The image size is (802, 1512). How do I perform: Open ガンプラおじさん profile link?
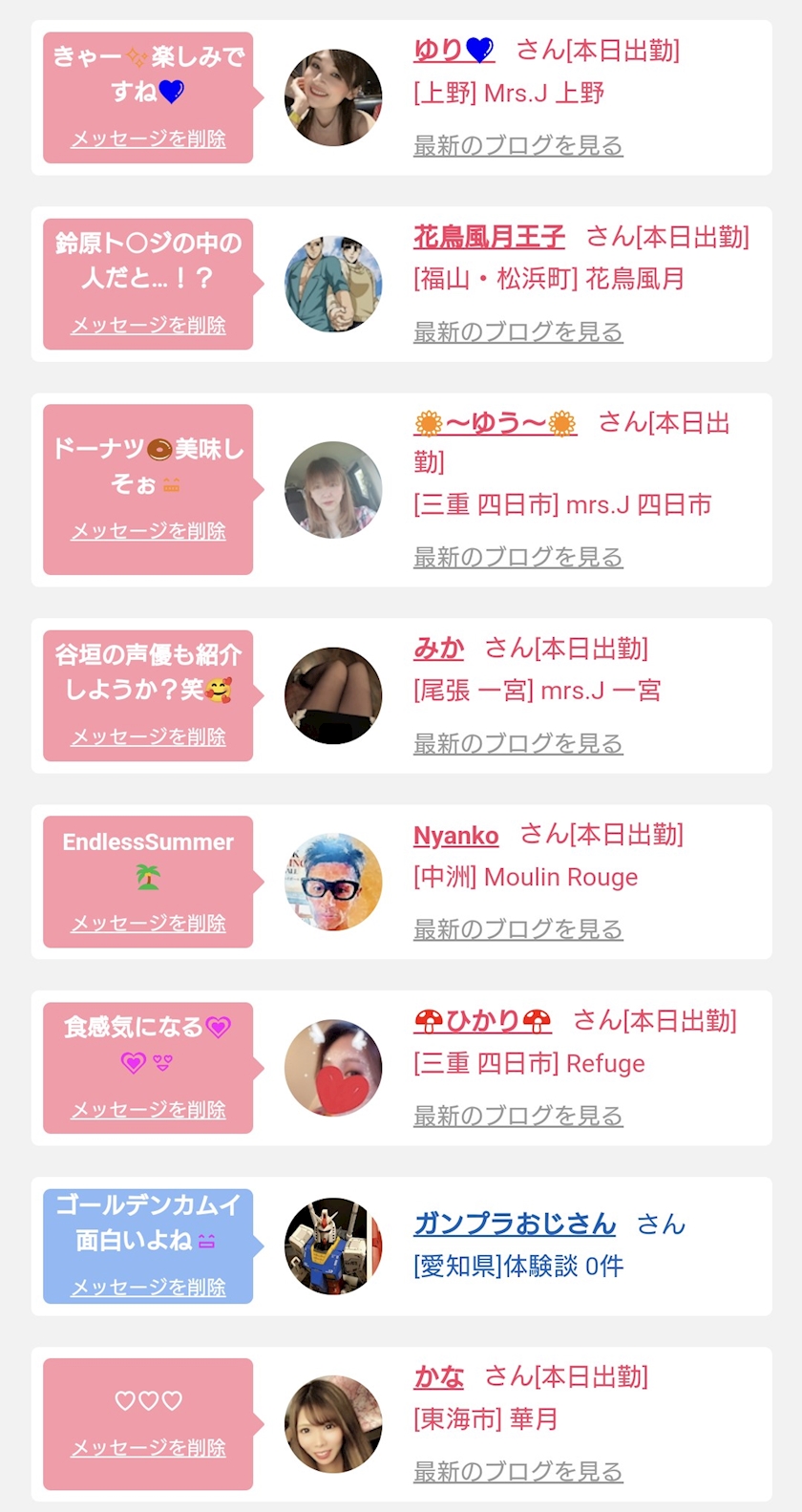(515, 1224)
